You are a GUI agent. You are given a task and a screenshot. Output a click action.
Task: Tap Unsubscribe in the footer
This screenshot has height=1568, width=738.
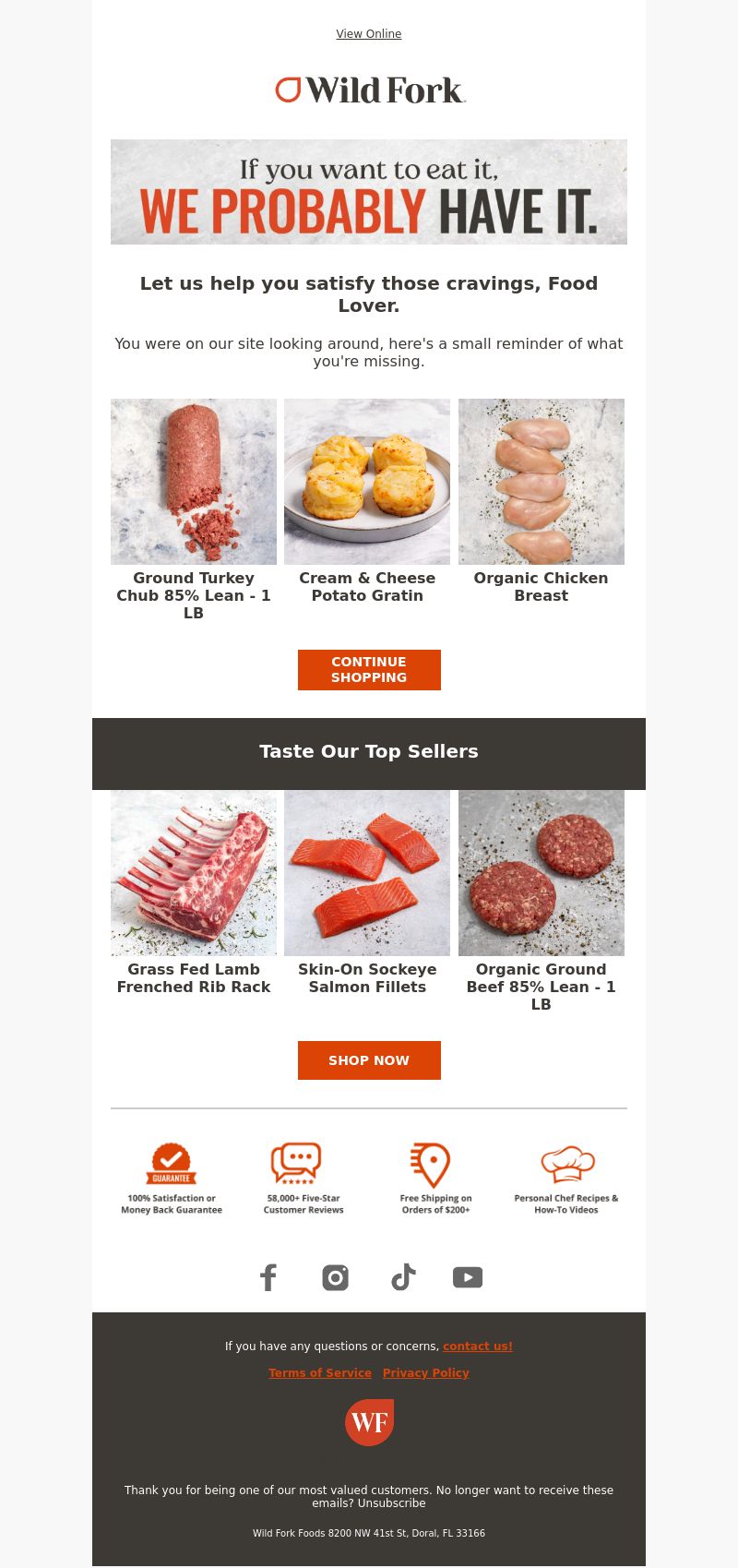click(x=392, y=1503)
